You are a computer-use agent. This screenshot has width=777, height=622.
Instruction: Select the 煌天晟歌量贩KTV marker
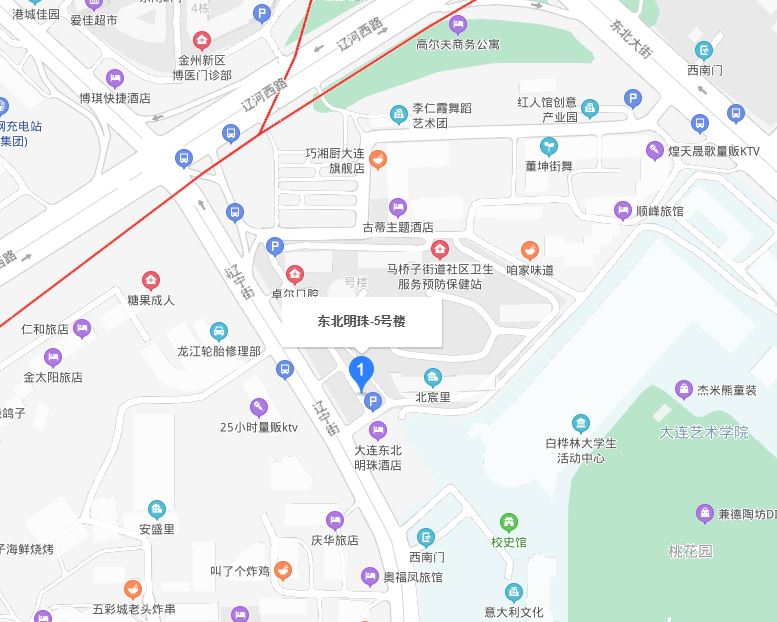pyautogui.click(x=654, y=151)
